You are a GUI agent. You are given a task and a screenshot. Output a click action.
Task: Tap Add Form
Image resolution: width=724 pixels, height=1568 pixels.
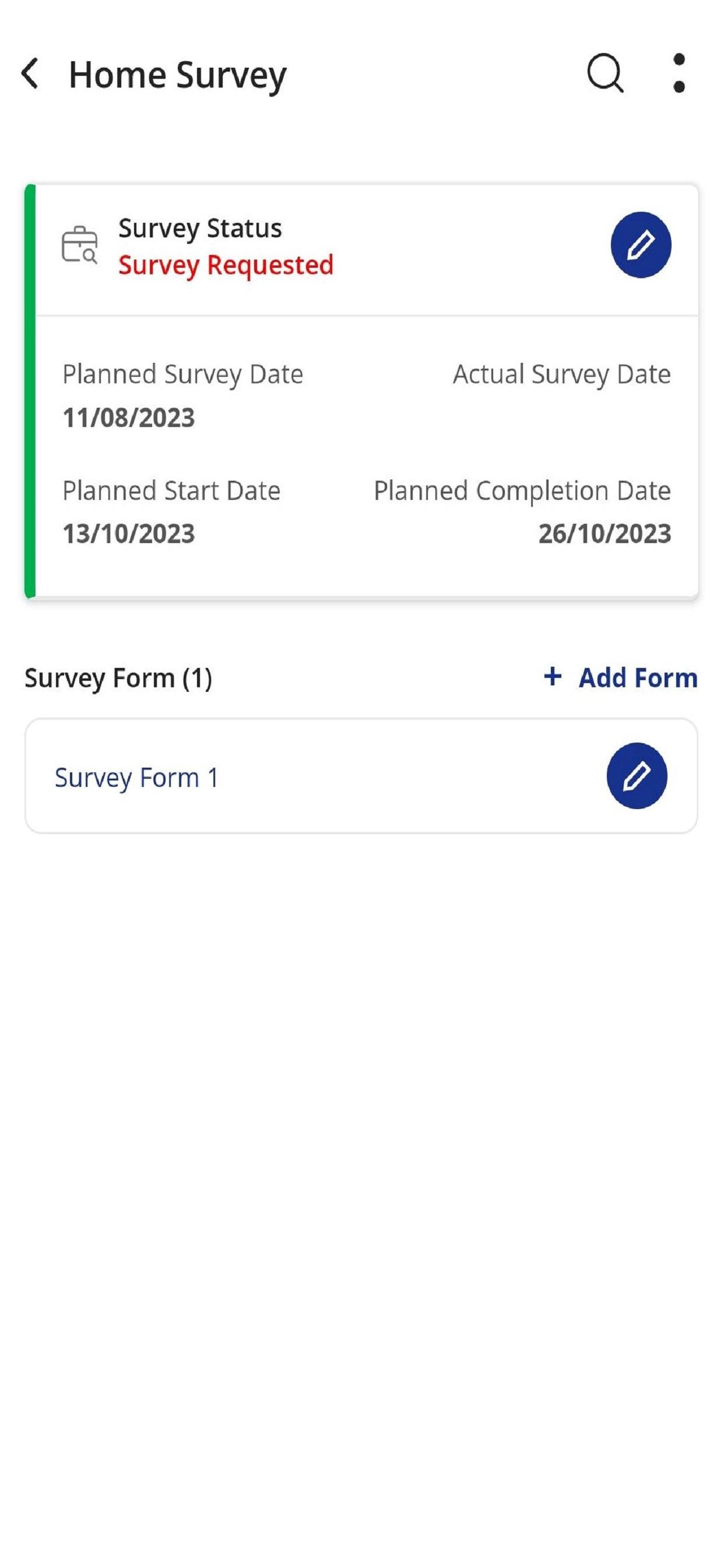click(x=621, y=677)
